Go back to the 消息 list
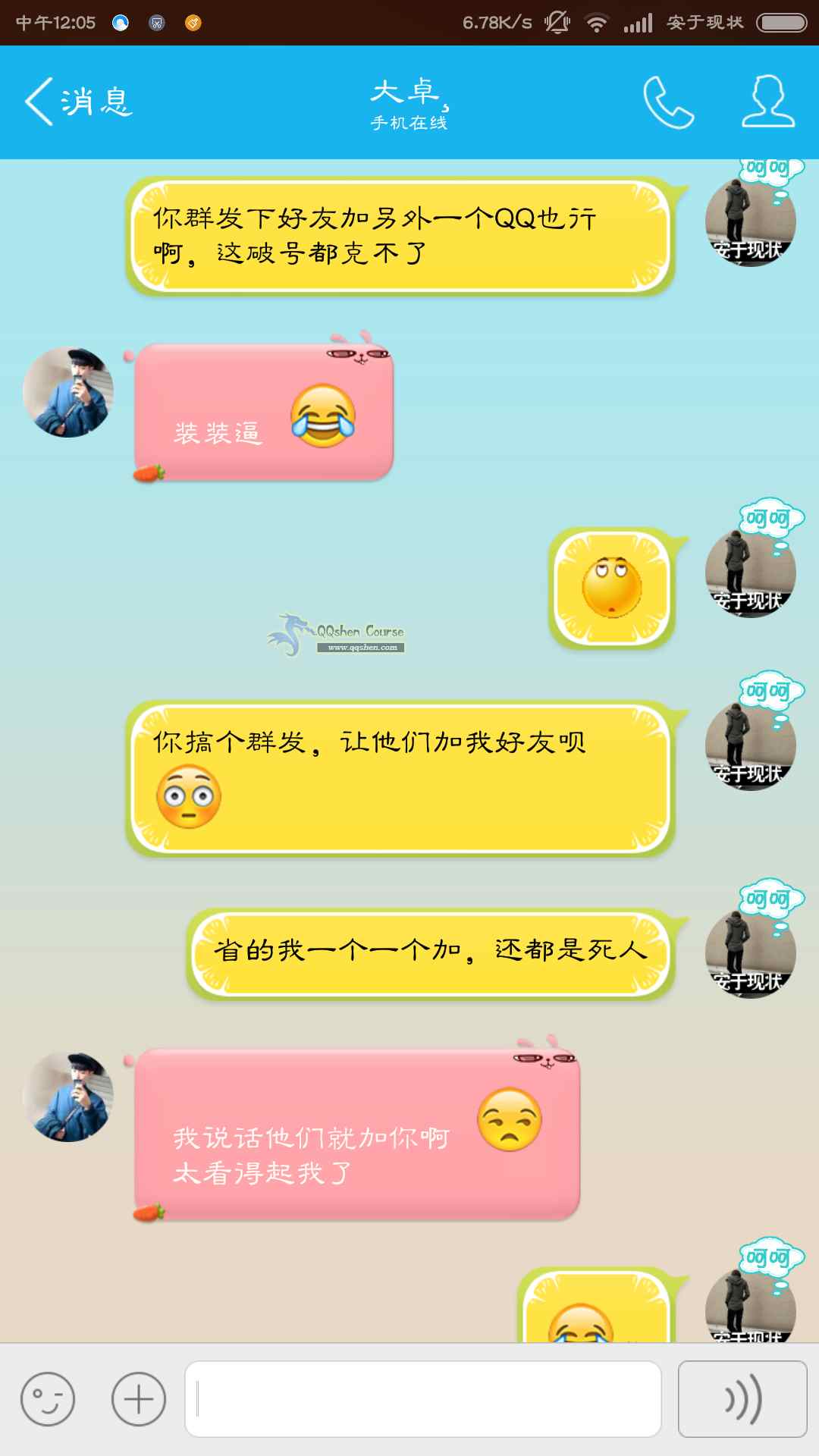Viewport: 819px width, 1456px height. click(x=76, y=102)
